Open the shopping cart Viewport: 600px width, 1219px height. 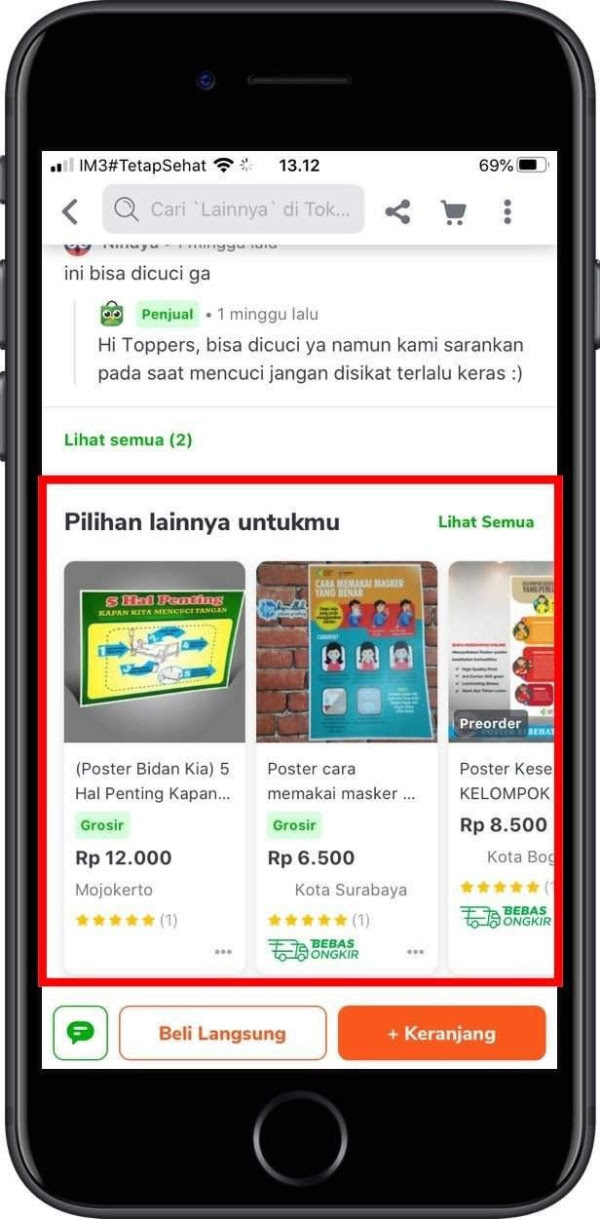[x=454, y=211]
